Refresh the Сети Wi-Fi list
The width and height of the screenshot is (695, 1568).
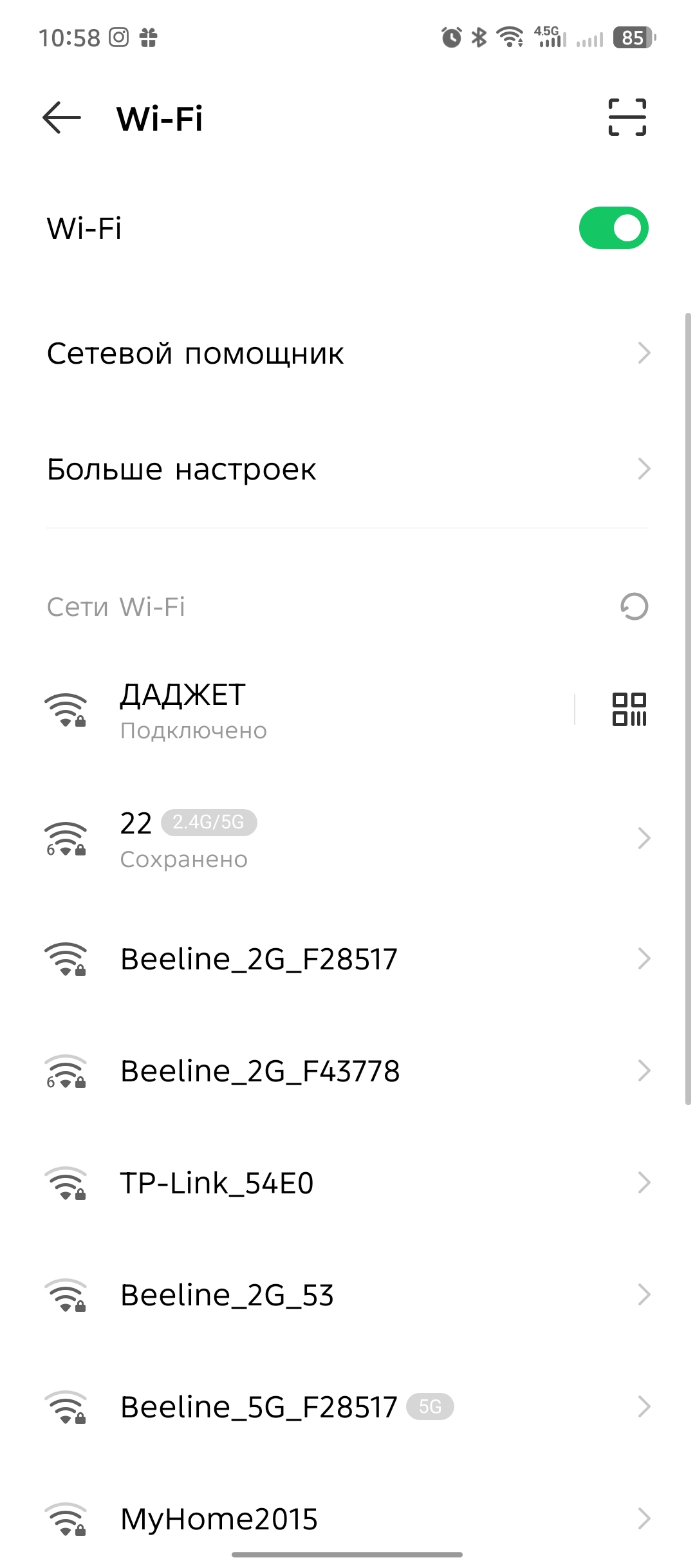pyautogui.click(x=634, y=606)
